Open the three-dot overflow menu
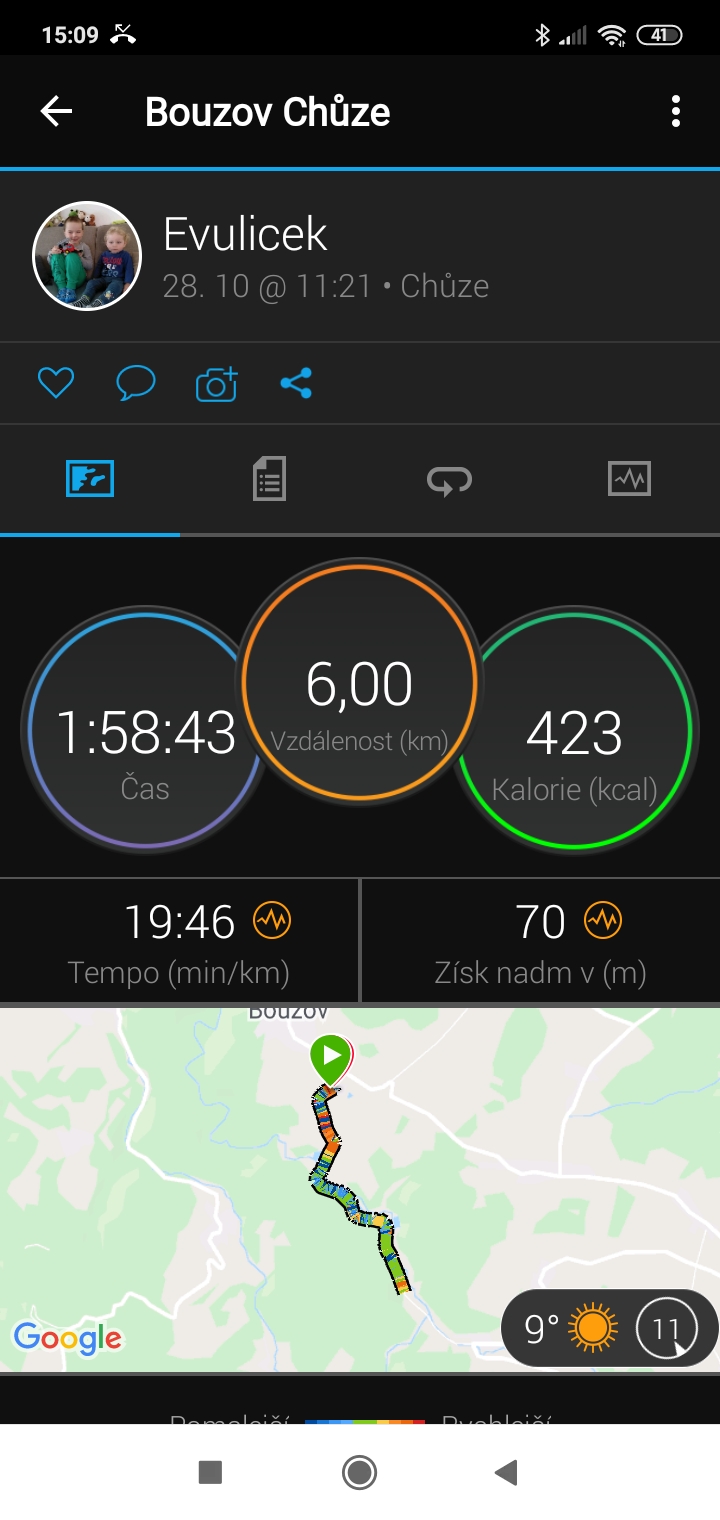The image size is (720, 1520). click(676, 111)
